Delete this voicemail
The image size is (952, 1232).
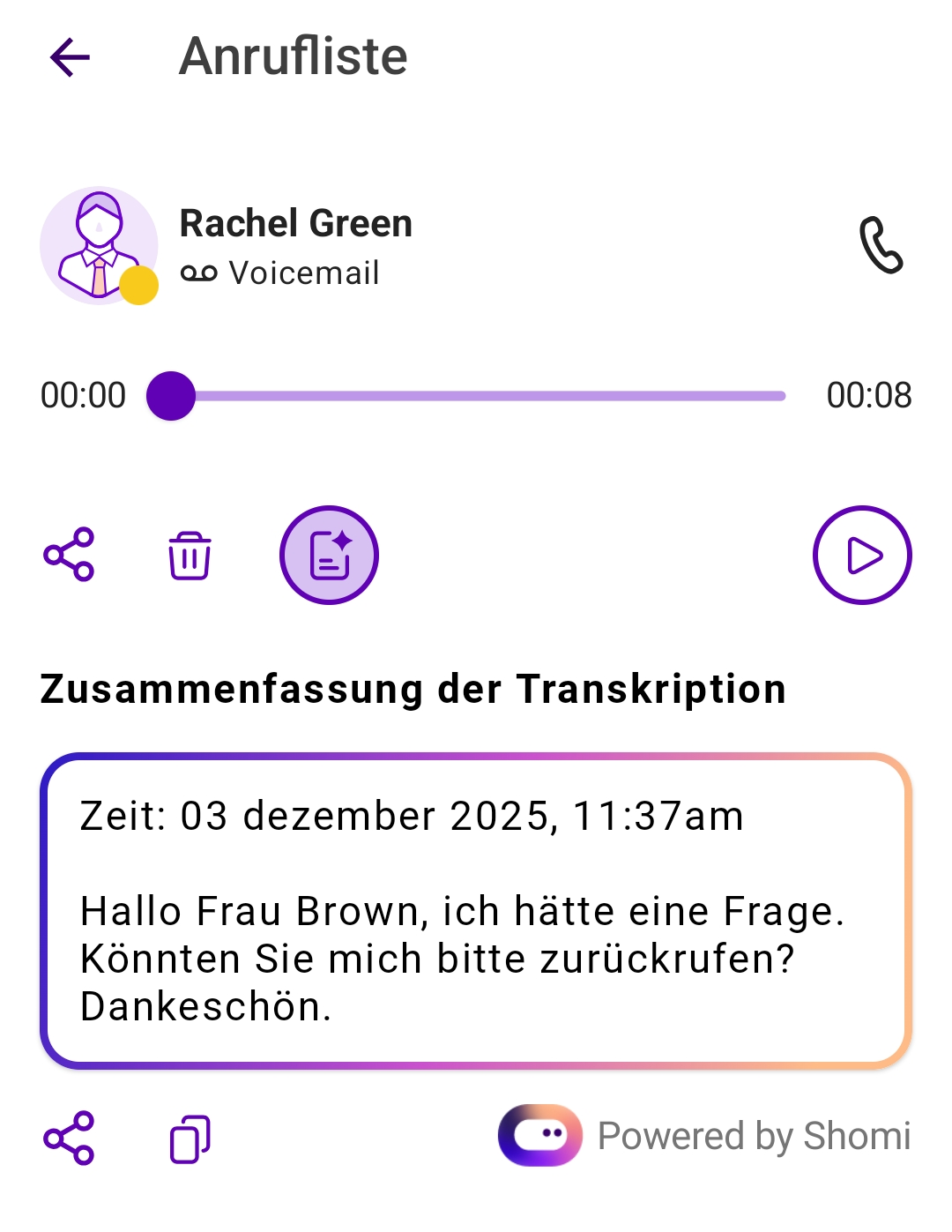pos(190,555)
